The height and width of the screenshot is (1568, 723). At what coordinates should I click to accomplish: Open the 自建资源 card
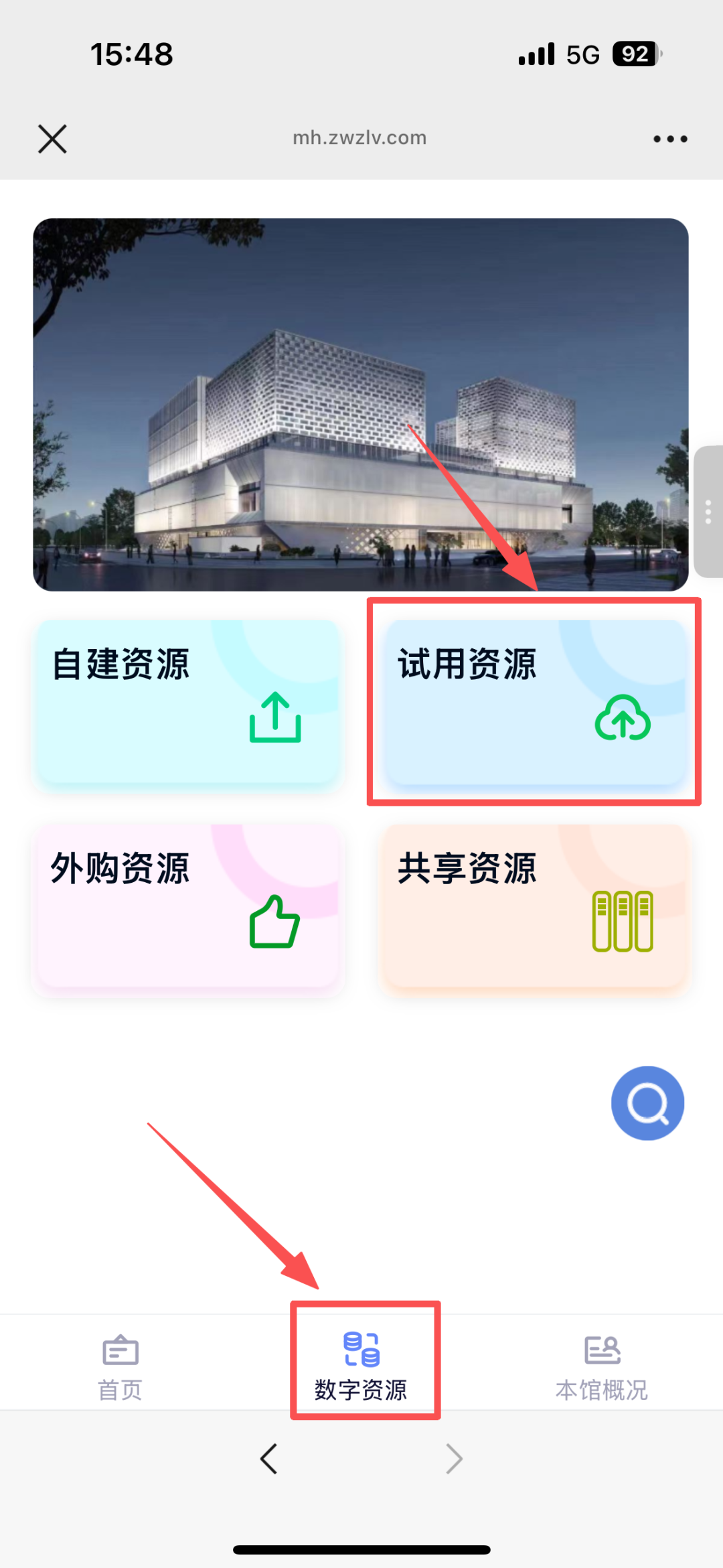(188, 701)
